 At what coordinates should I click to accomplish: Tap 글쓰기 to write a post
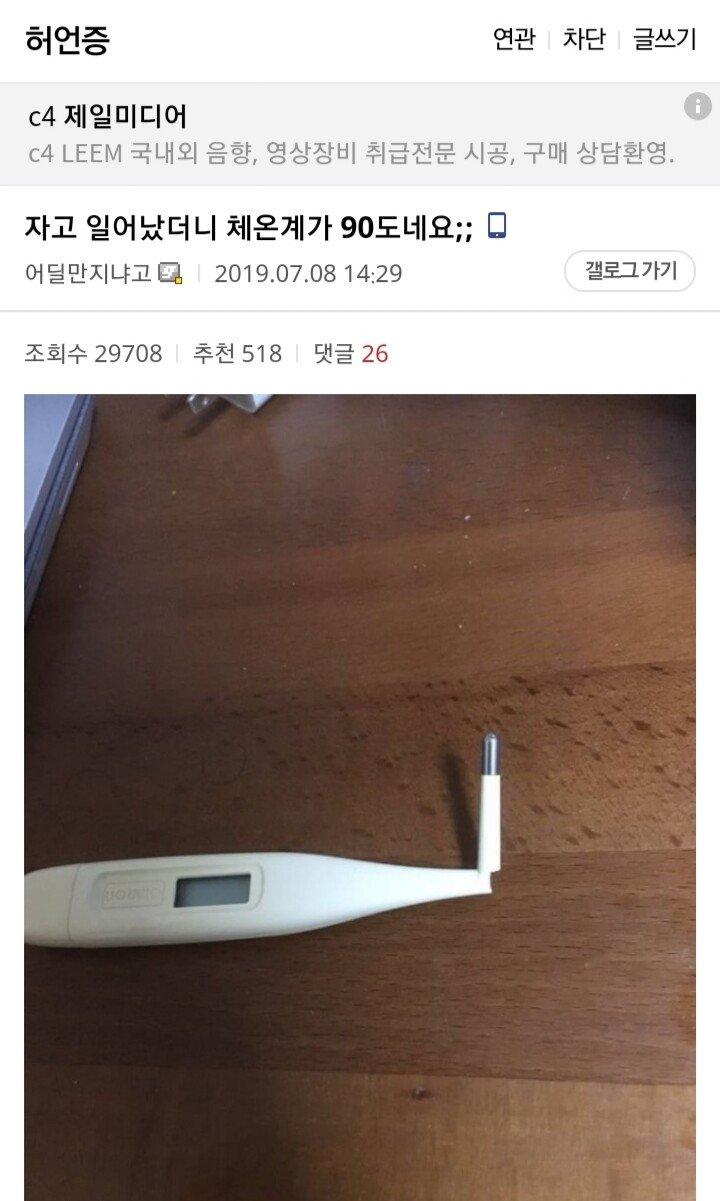coord(664,40)
